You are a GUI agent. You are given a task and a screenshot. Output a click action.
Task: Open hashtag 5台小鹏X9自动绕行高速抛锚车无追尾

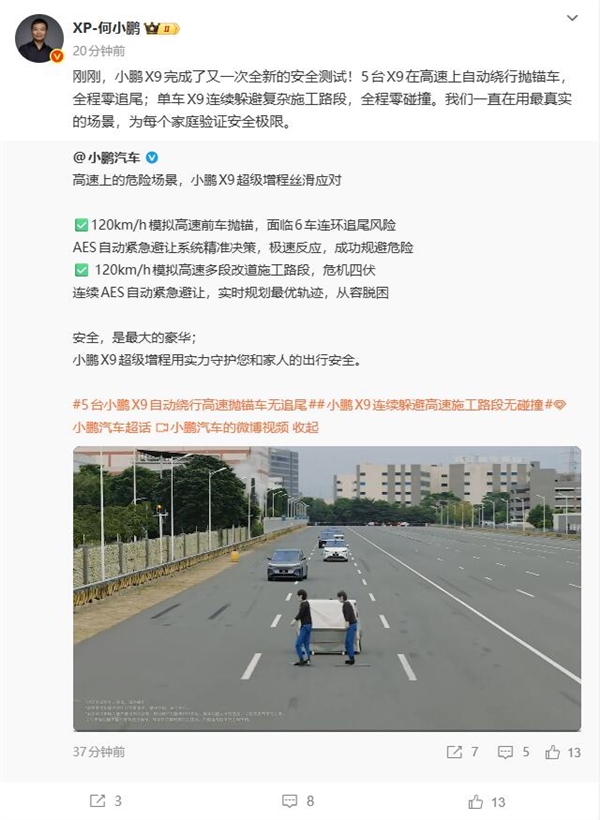(196, 404)
